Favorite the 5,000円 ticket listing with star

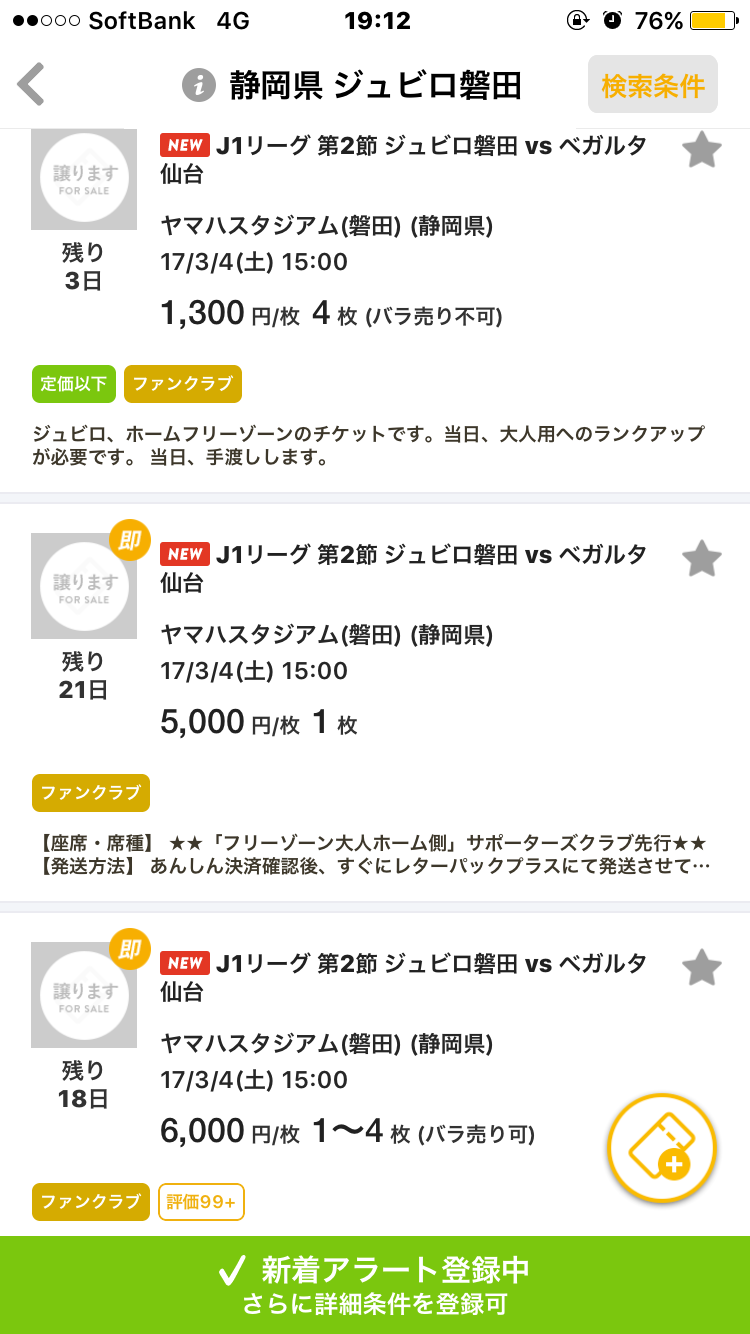[x=702, y=558]
